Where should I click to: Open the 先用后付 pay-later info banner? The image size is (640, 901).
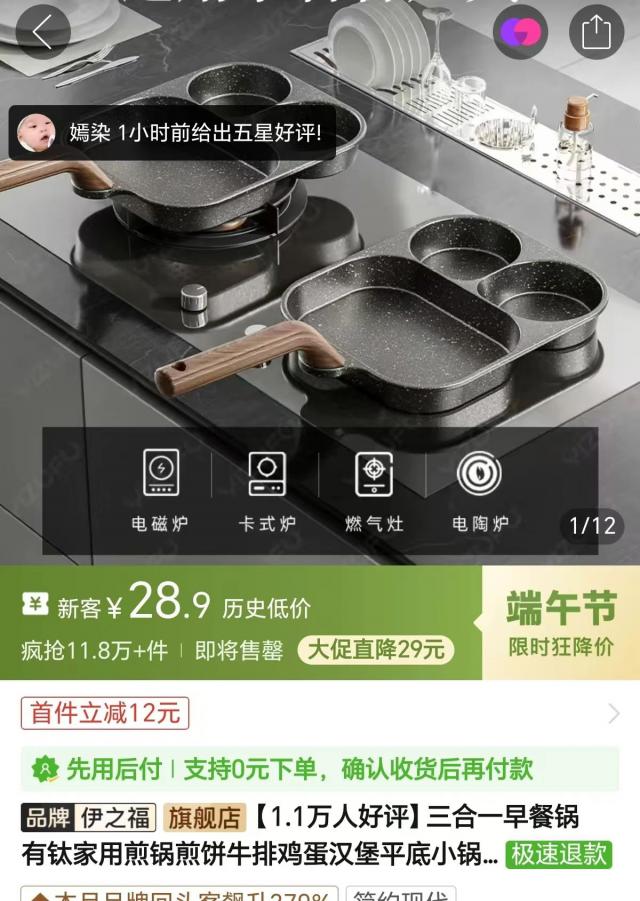click(x=320, y=768)
